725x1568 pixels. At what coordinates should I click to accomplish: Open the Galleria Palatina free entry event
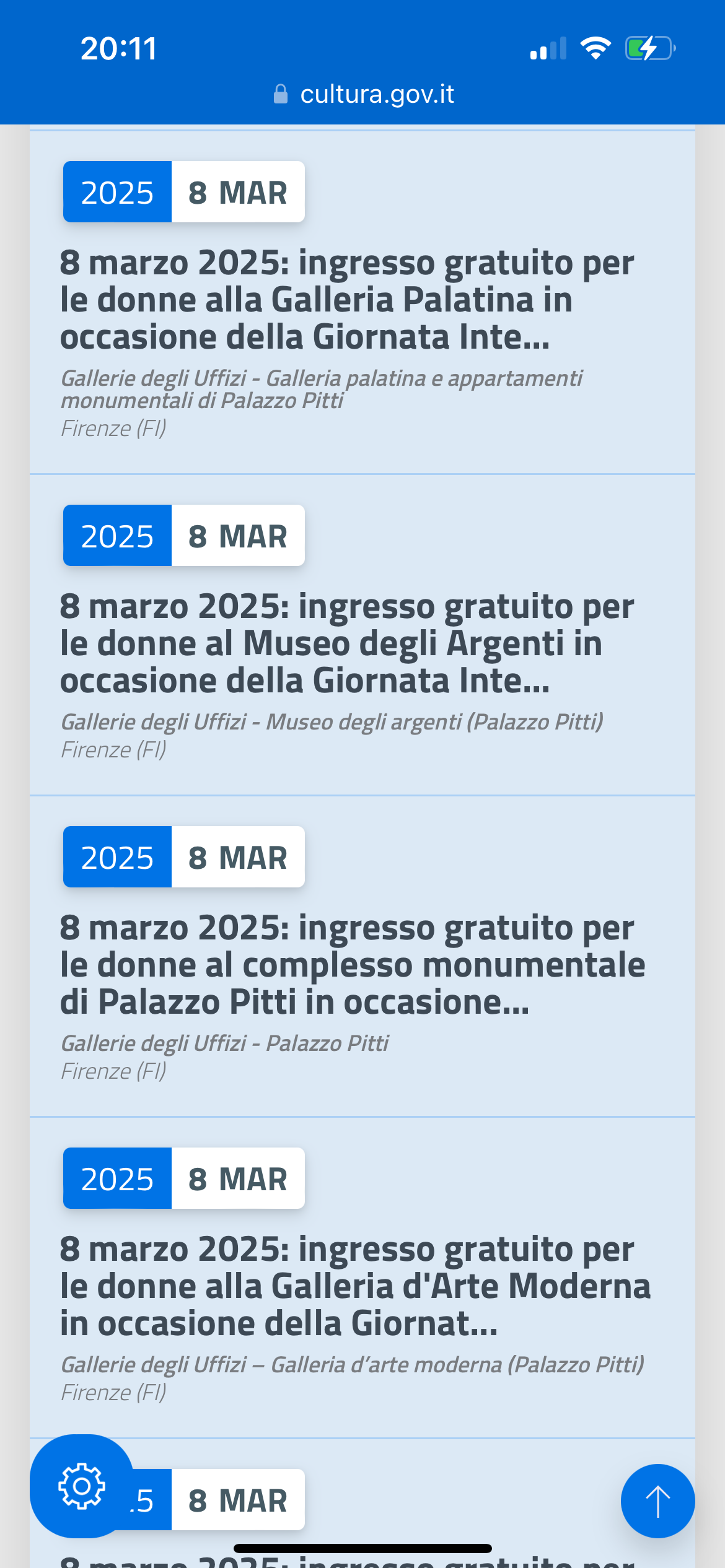point(347,300)
